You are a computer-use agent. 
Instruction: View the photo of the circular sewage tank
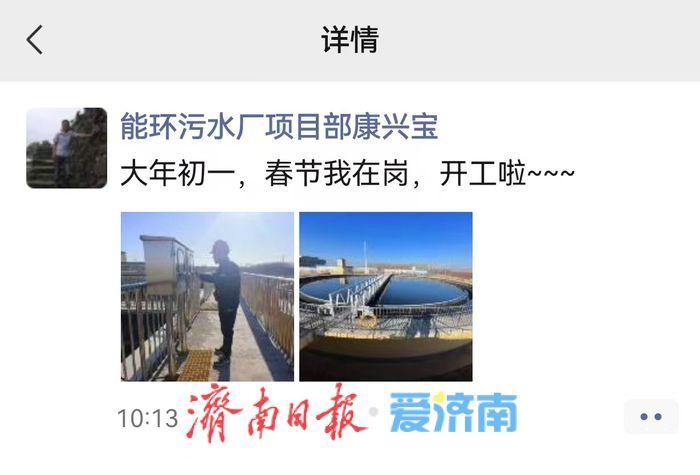pyautogui.click(x=385, y=296)
